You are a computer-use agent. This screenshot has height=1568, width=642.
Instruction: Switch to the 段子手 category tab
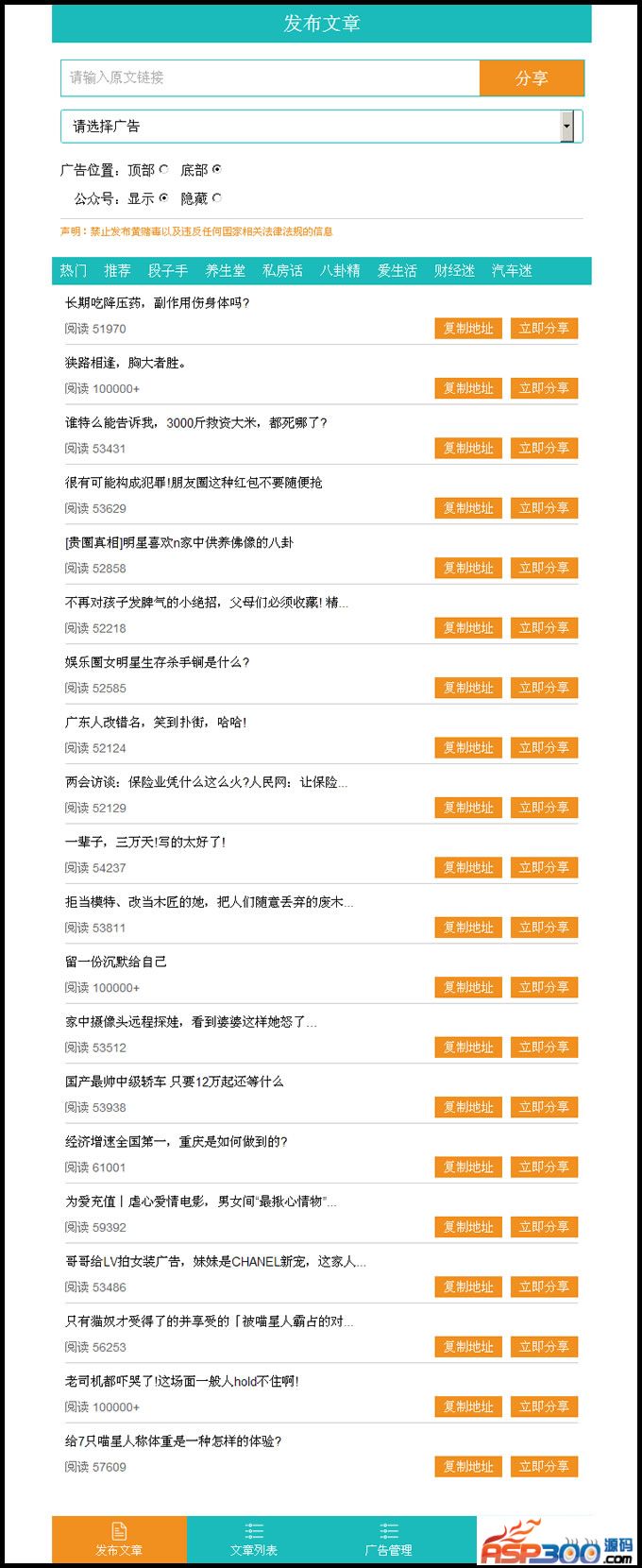click(168, 271)
